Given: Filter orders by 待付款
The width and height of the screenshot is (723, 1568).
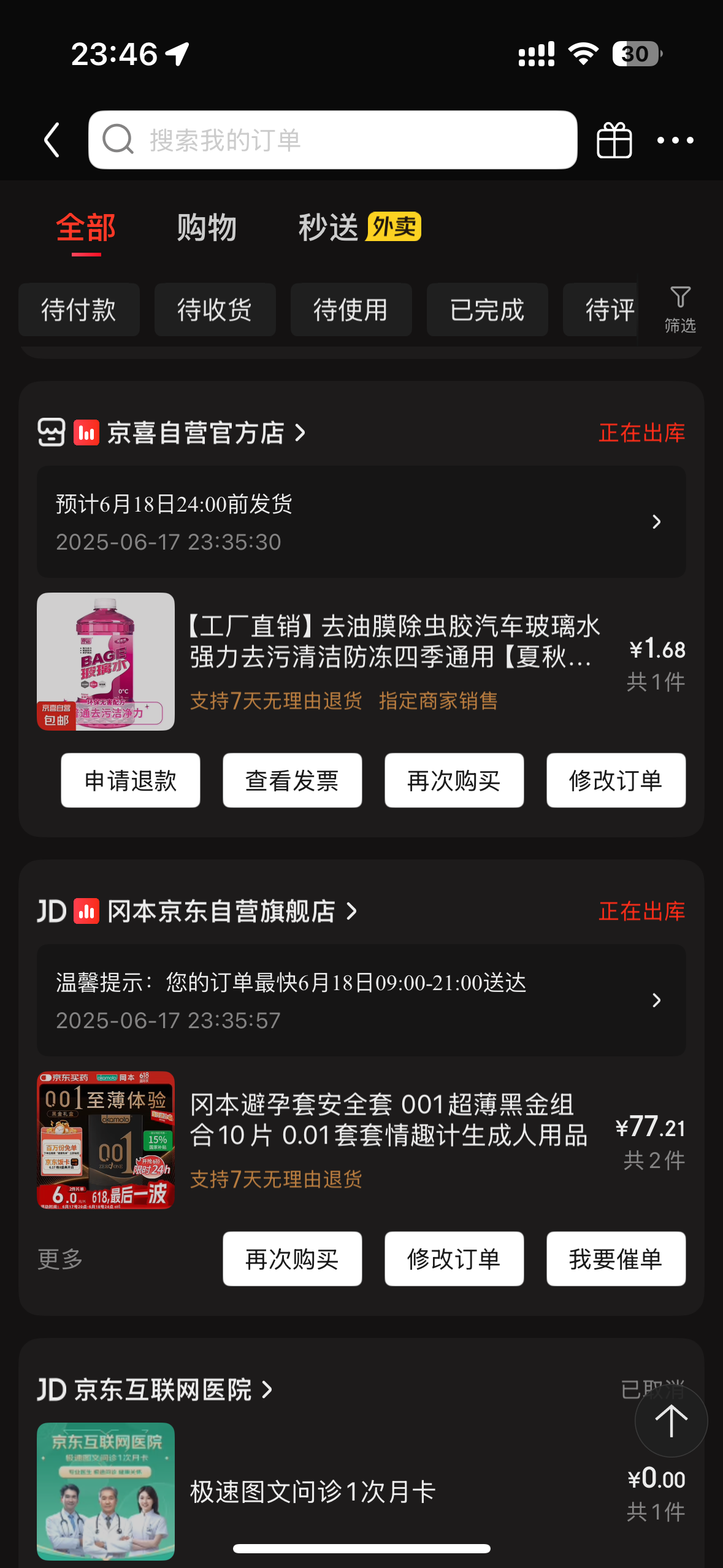Looking at the screenshot, I should [x=79, y=310].
